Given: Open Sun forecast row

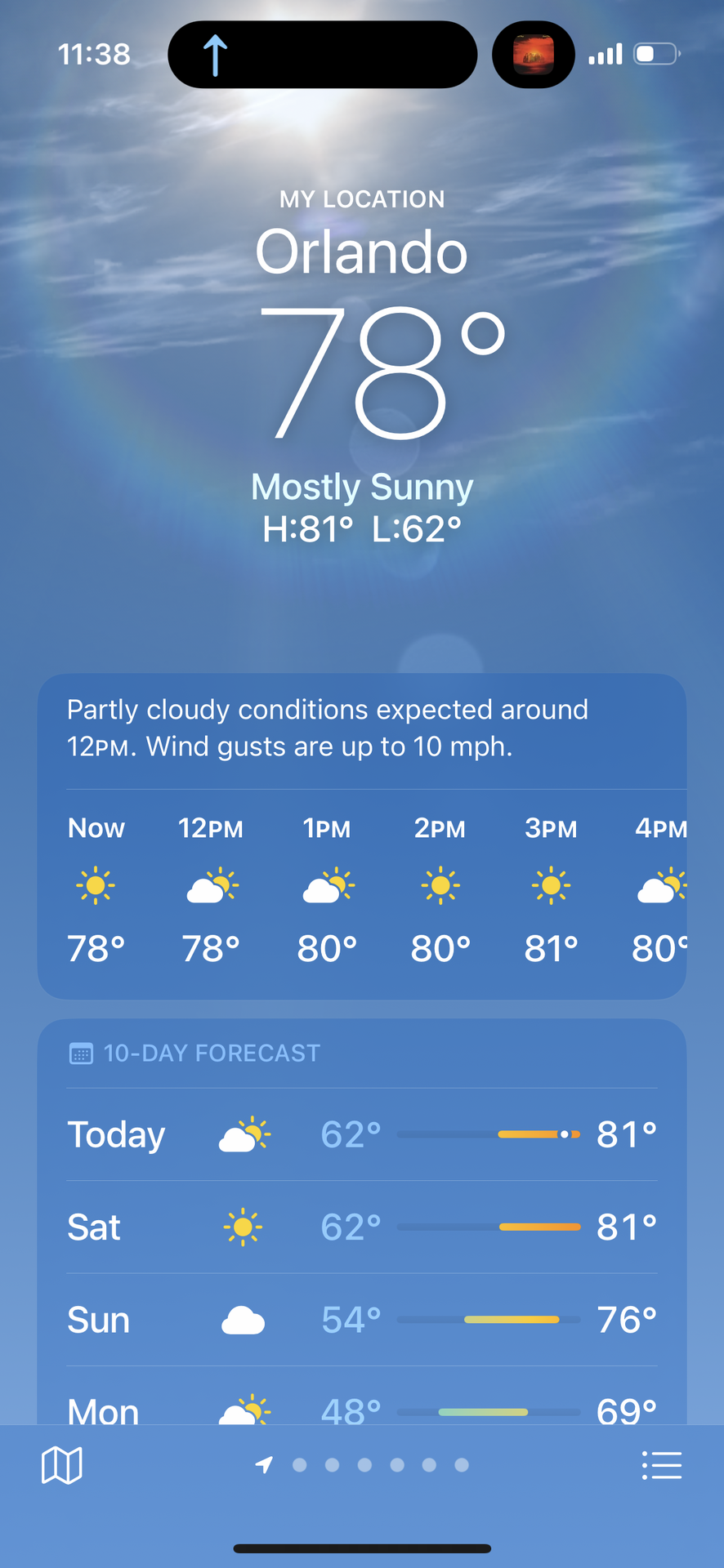Looking at the screenshot, I should point(361,1320).
